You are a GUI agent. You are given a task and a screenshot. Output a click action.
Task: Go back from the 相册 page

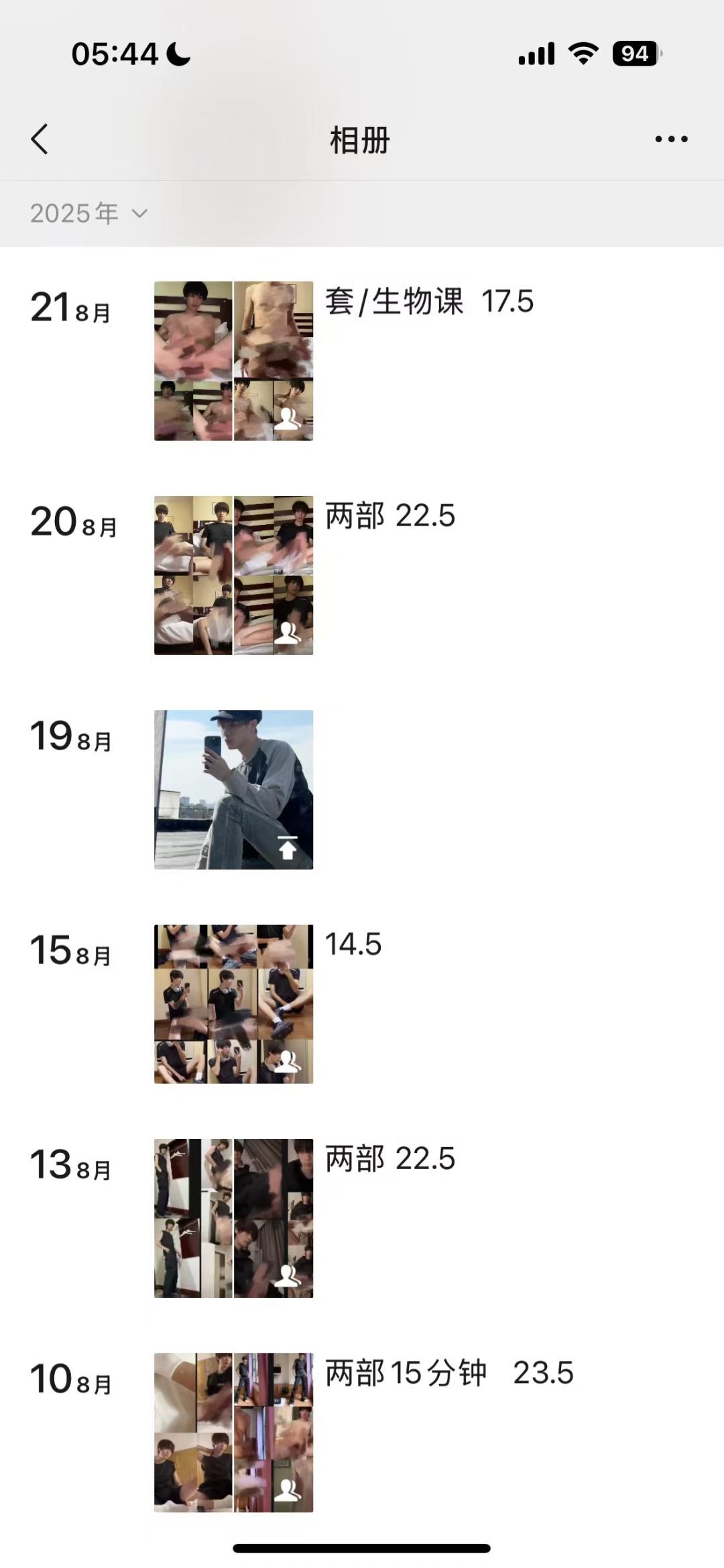40,139
